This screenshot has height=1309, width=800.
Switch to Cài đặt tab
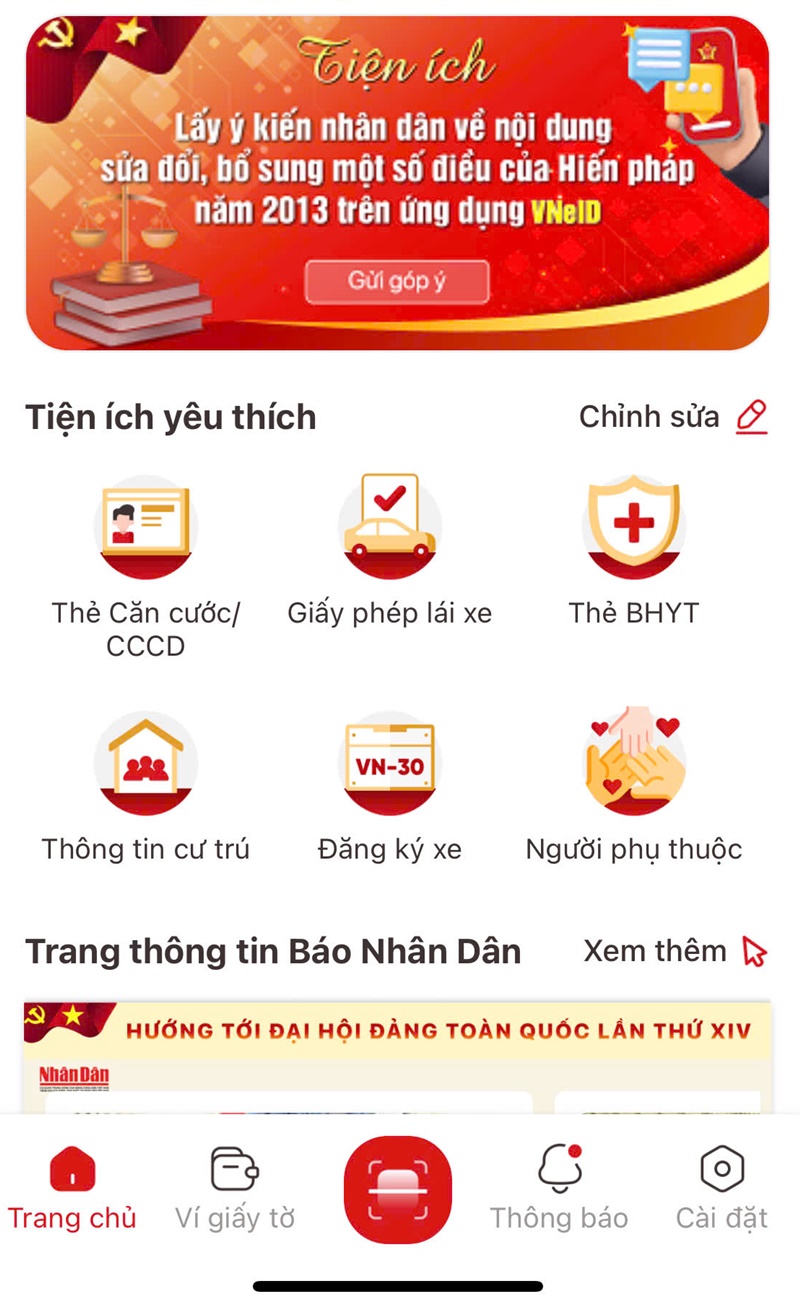tap(721, 1188)
